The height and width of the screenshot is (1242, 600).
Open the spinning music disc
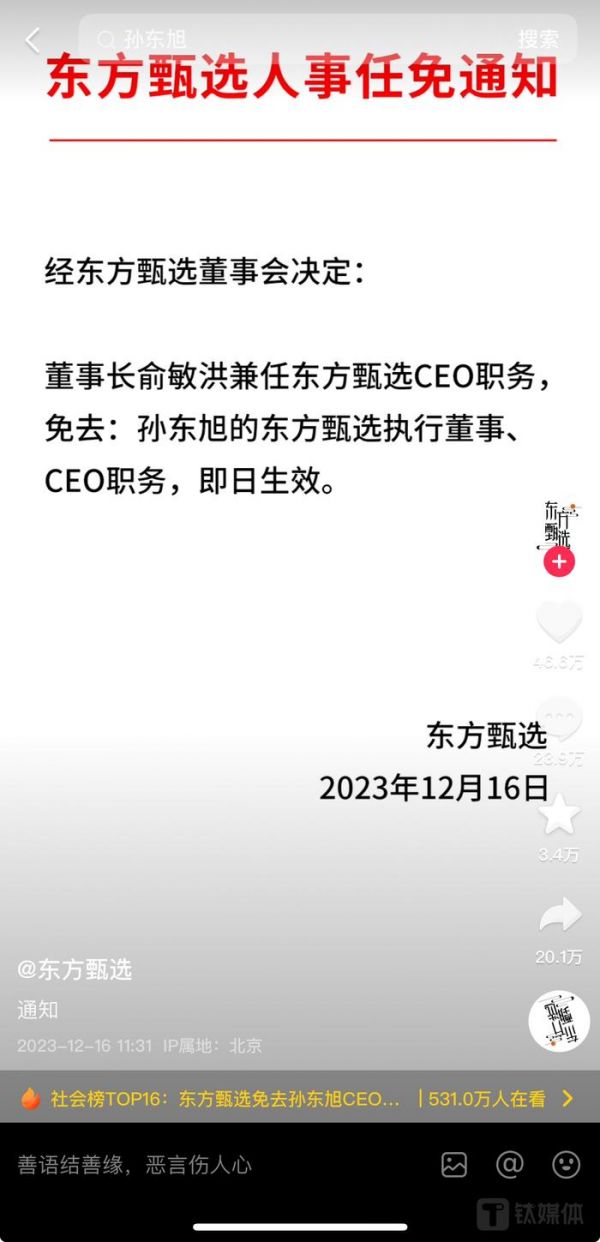pos(558,1021)
